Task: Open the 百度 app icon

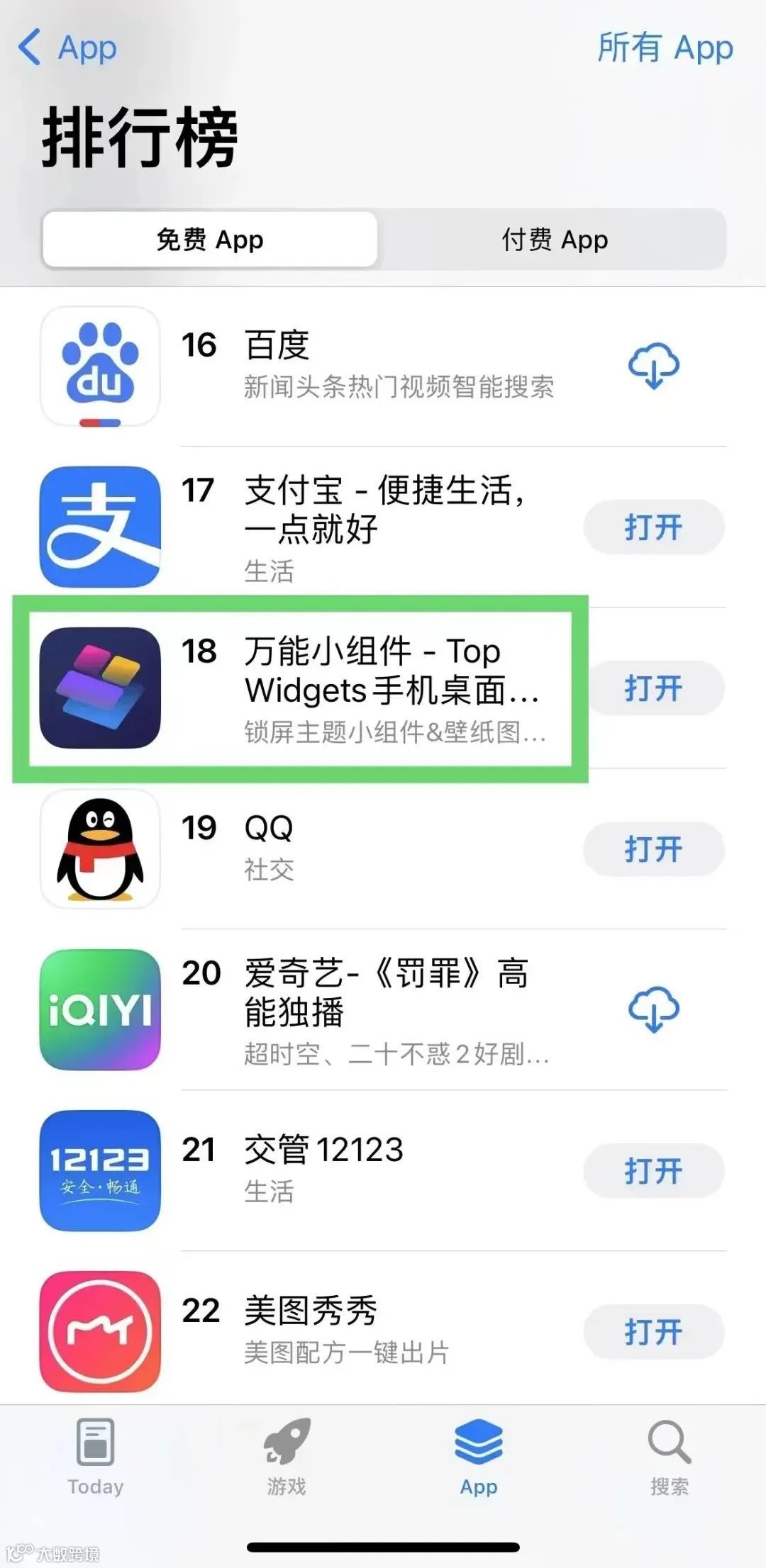Action: (99, 366)
